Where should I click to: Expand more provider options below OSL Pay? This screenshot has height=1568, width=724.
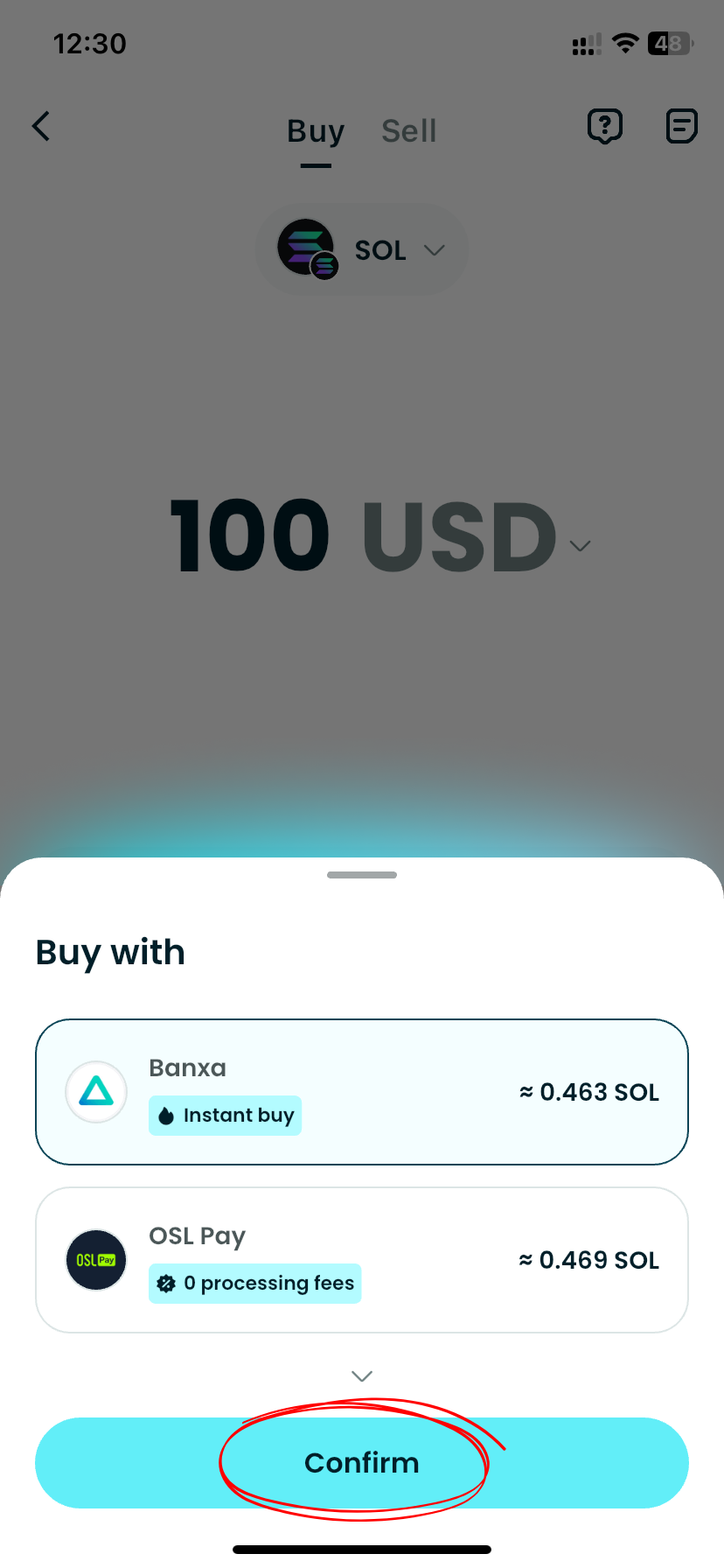click(362, 1376)
